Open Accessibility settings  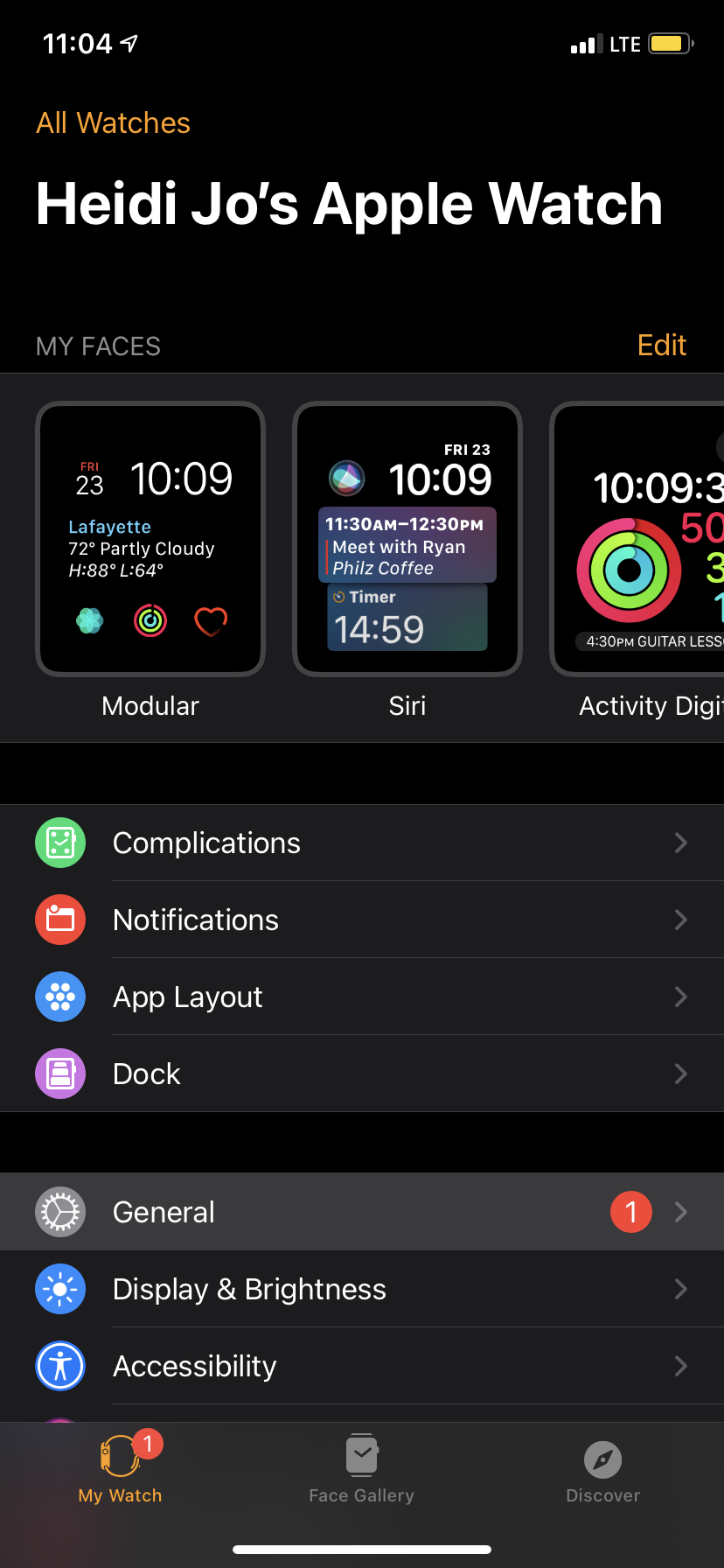[362, 1366]
